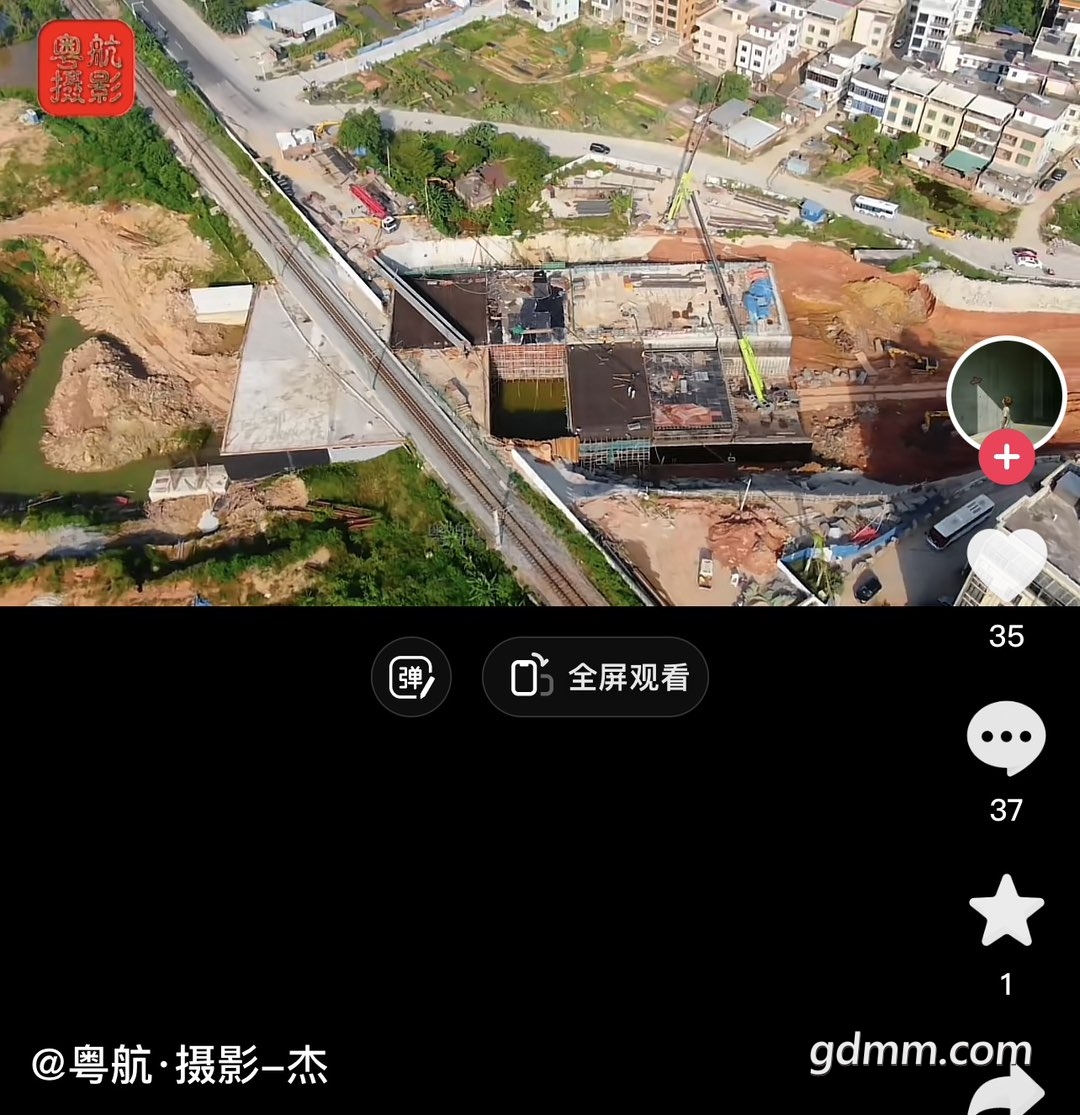Viewport: 1080px width, 1115px height.
Task: Open the creator's round profile avatar
Action: tap(1006, 395)
